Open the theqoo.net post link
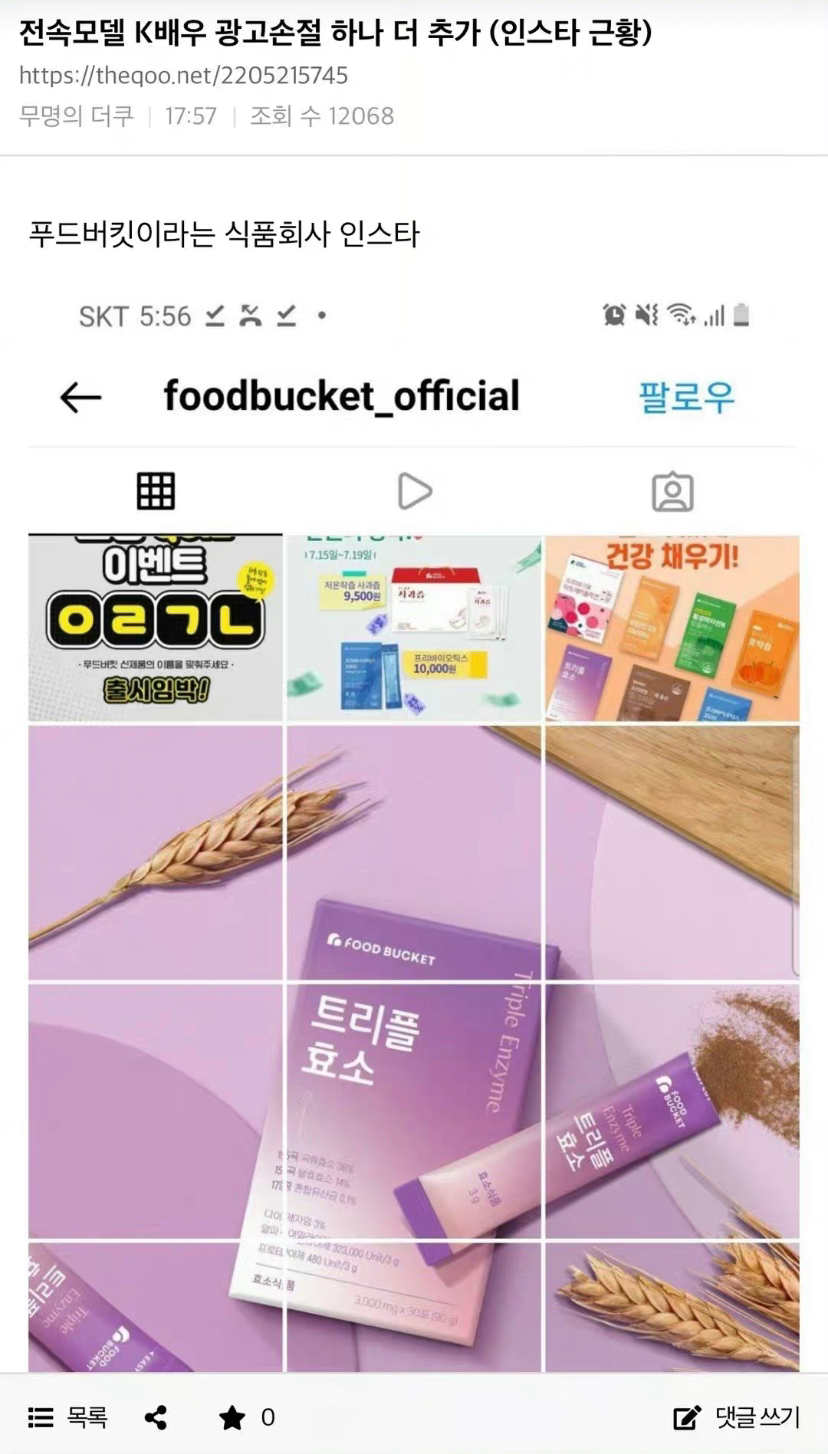This screenshot has height=1454, width=828. (183, 75)
